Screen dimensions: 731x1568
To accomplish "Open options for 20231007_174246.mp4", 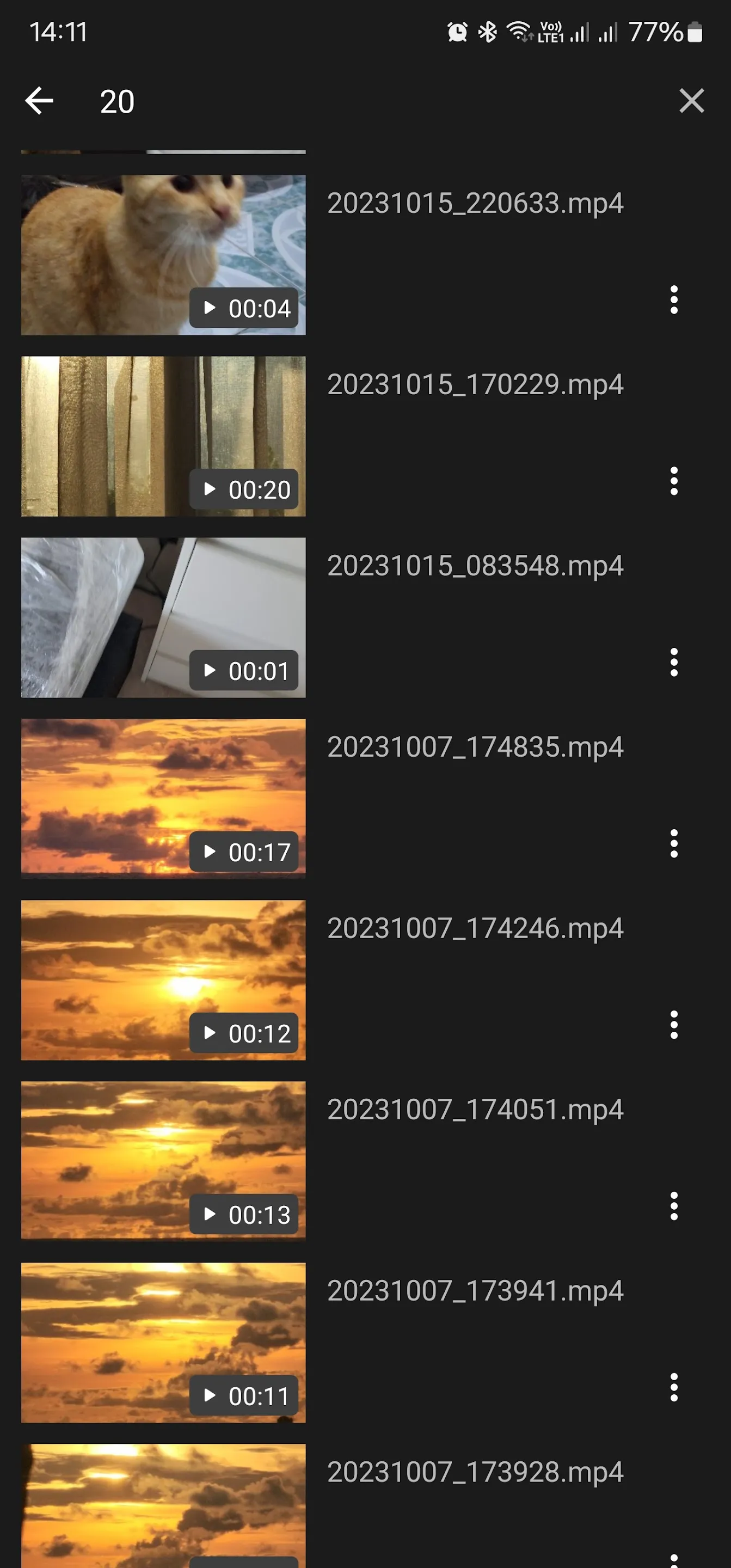I will [x=673, y=1025].
